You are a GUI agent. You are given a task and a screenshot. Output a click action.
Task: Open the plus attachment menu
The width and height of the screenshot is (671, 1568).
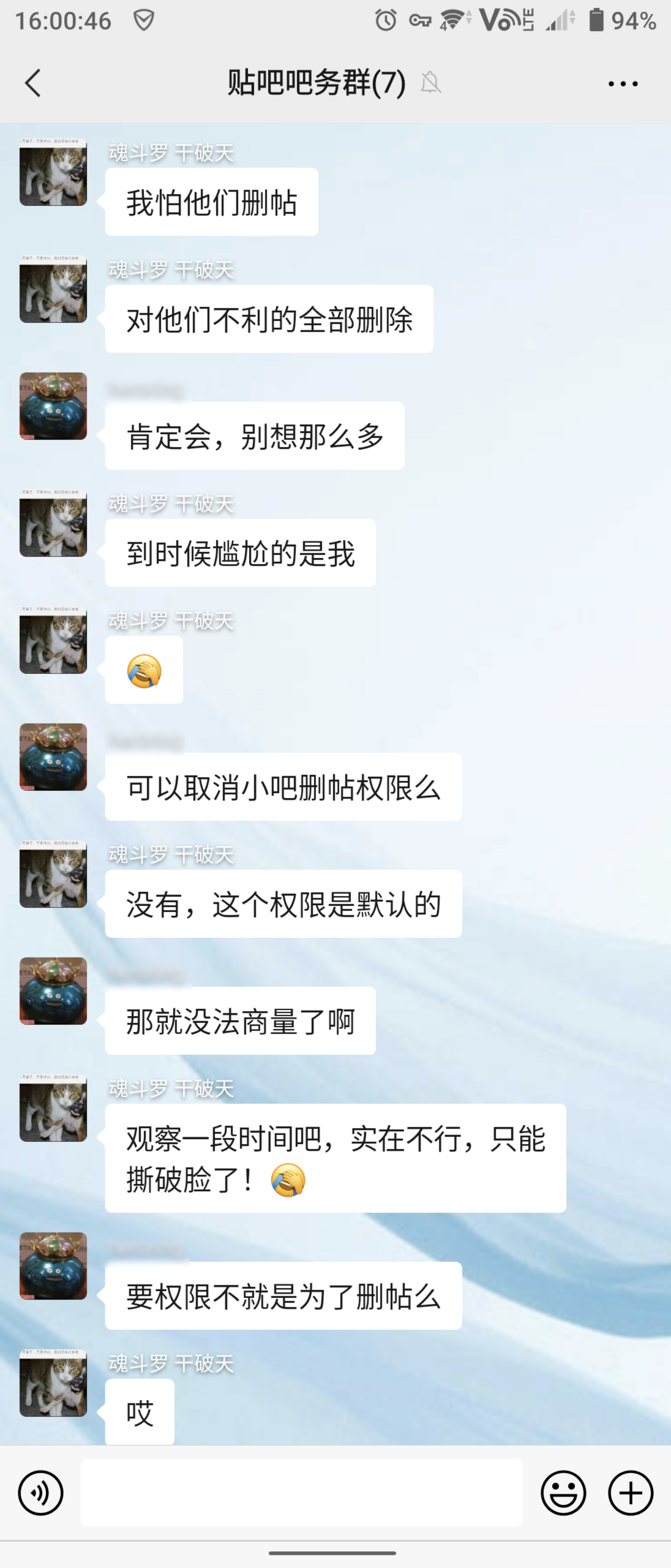click(630, 1492)
